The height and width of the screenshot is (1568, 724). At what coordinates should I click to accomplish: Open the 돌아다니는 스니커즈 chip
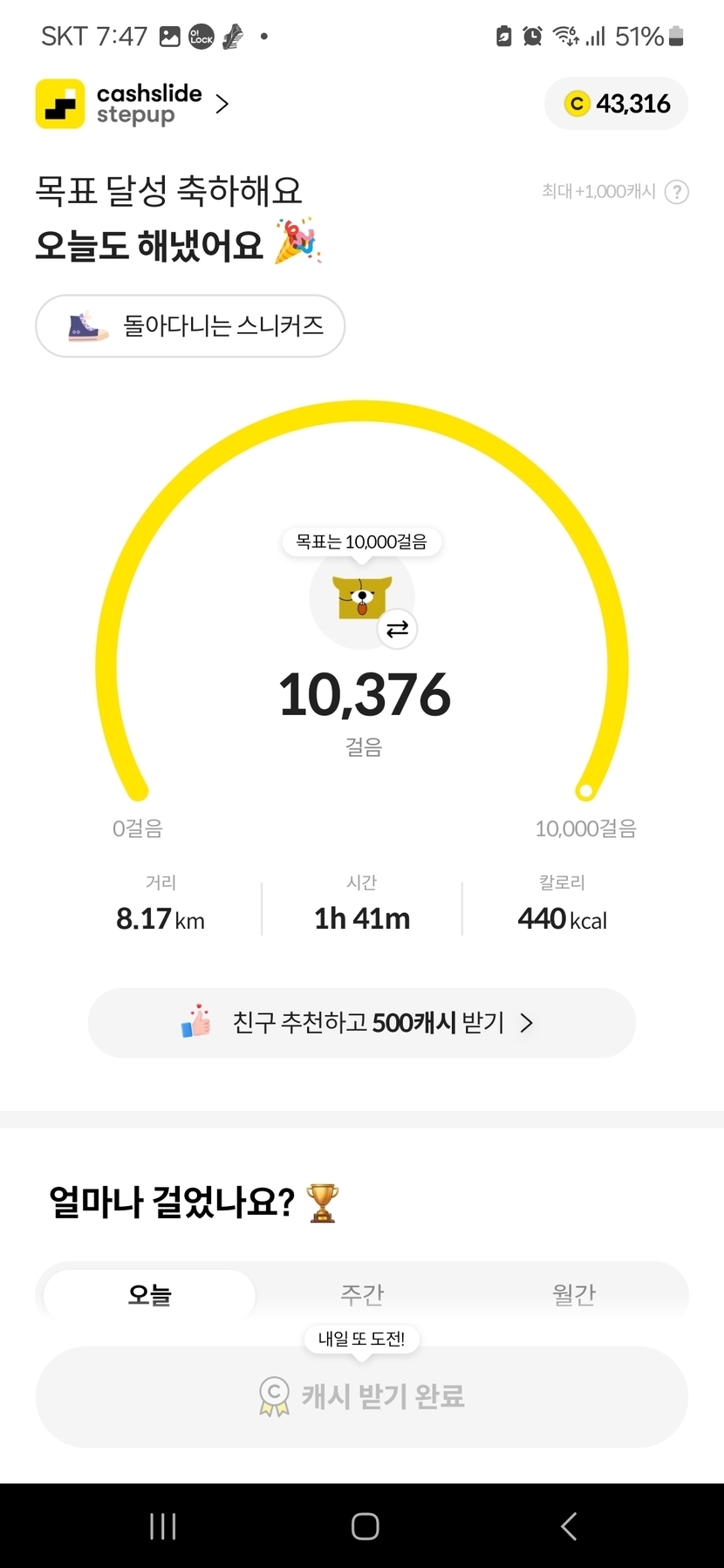(x=190, y=326)
